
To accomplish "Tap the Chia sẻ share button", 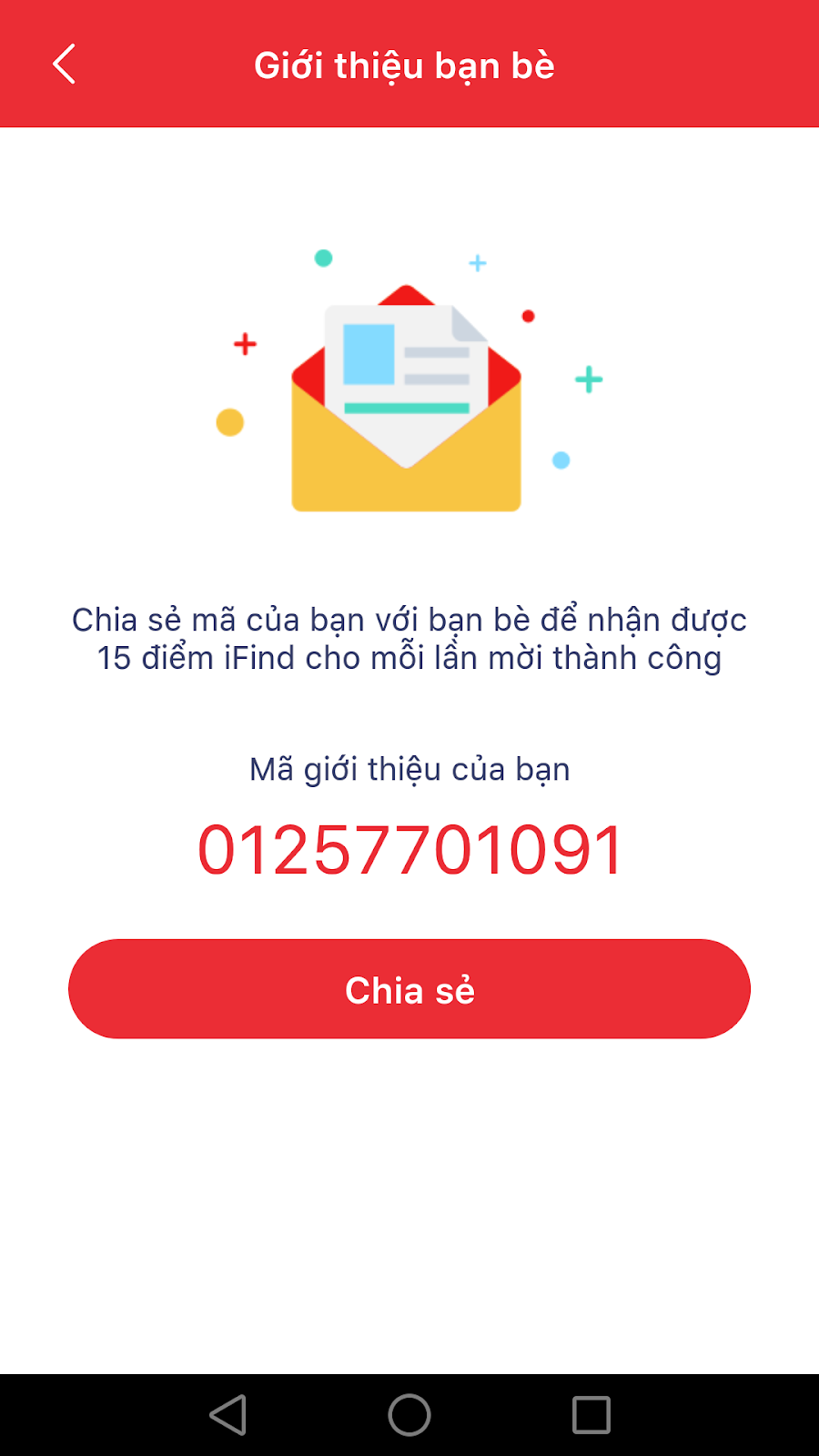I will point(409,989).
